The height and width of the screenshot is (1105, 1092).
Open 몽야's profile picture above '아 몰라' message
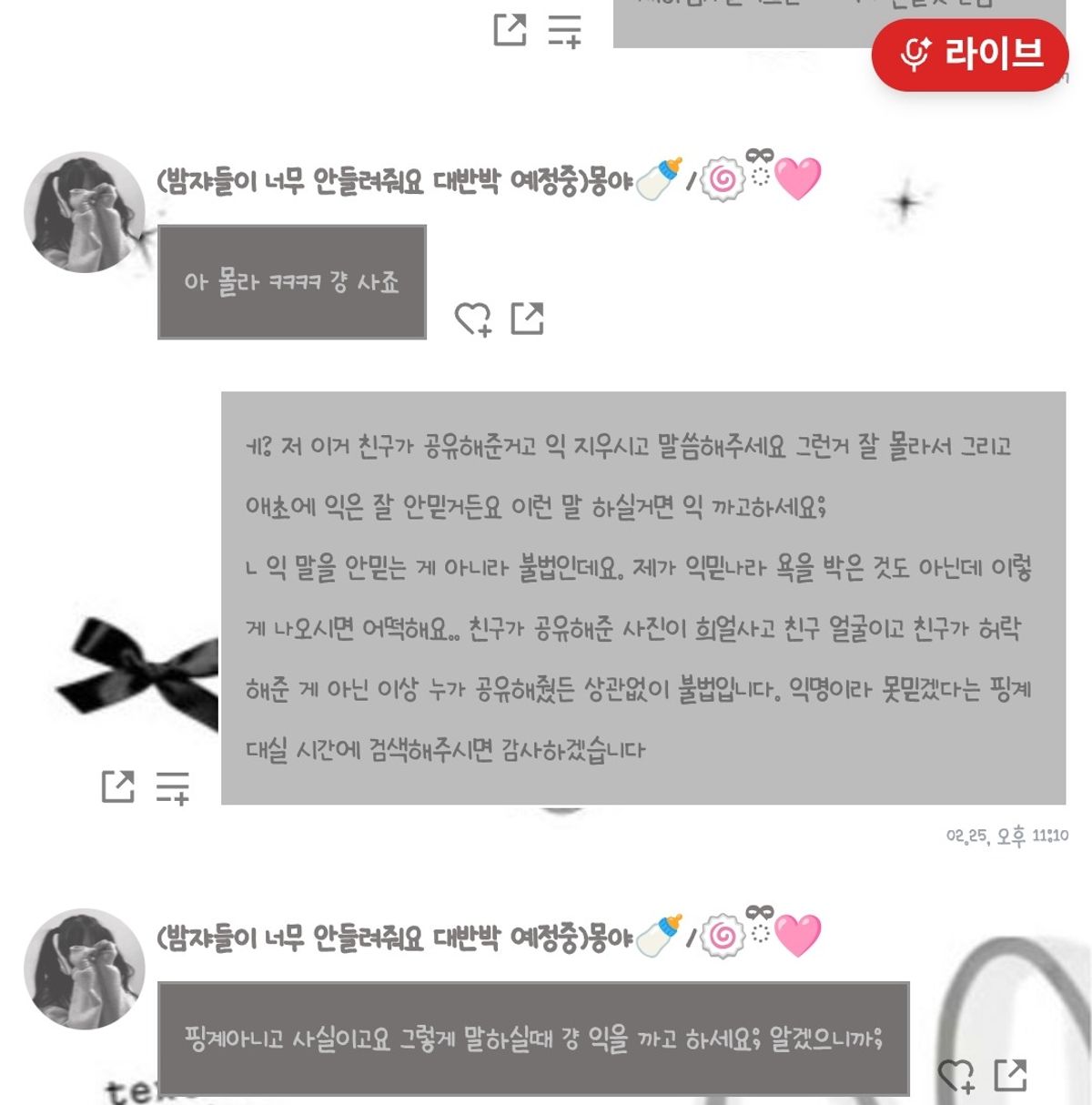coord(84,212)
